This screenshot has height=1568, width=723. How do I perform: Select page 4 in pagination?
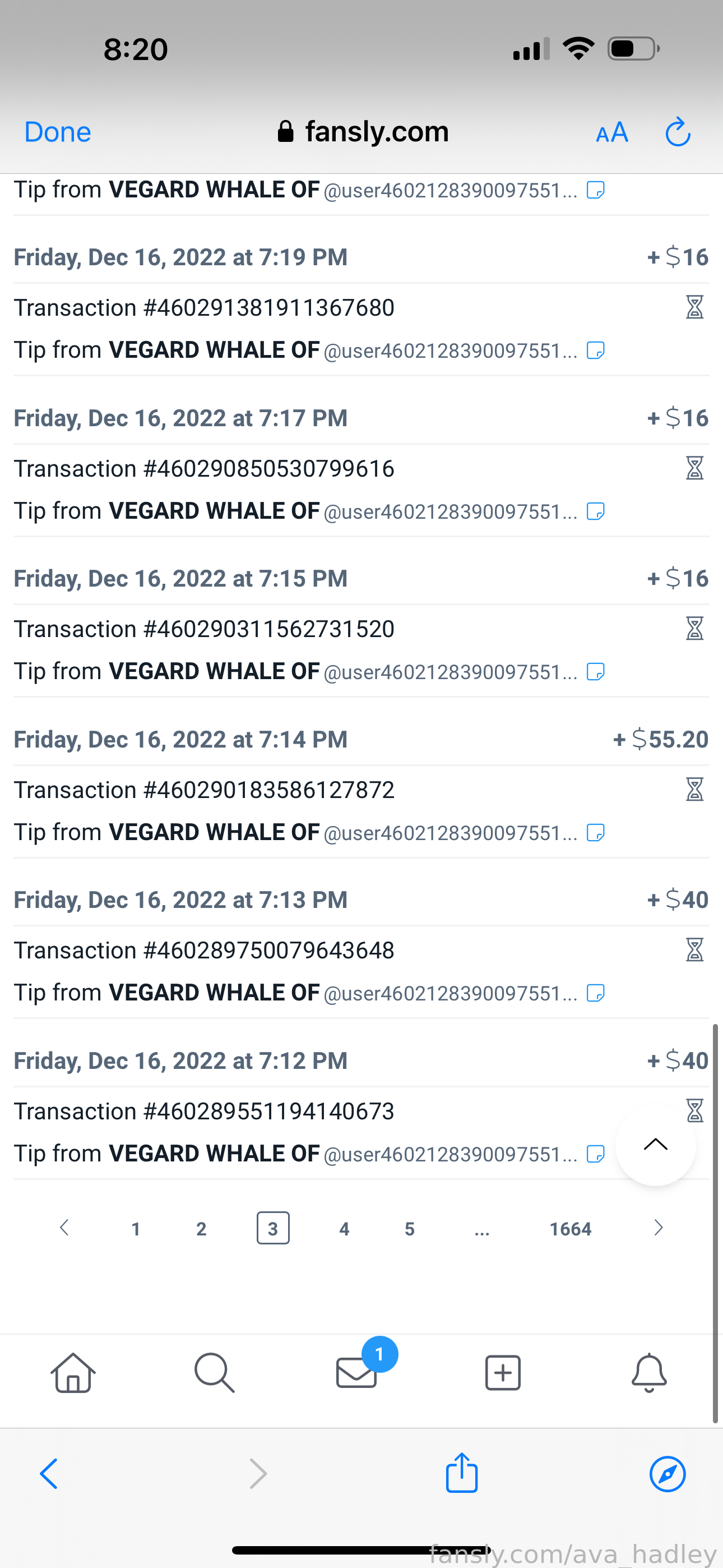pyautogui.click(x=345, y=1229)
